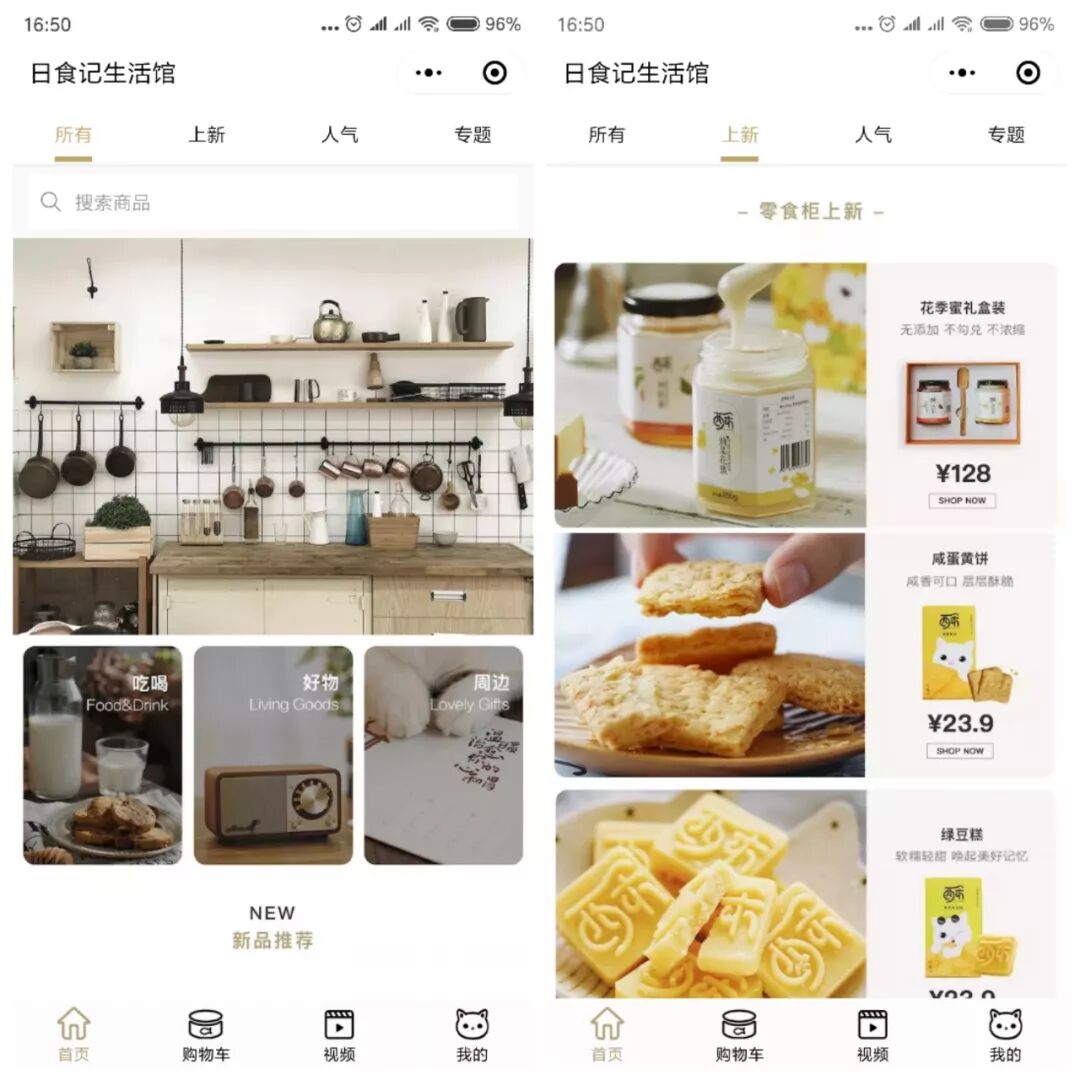Tap SHOP NOW under the ¥128 price
This screenshot has width=1080, height=1080.
click(x=962, y=500)
